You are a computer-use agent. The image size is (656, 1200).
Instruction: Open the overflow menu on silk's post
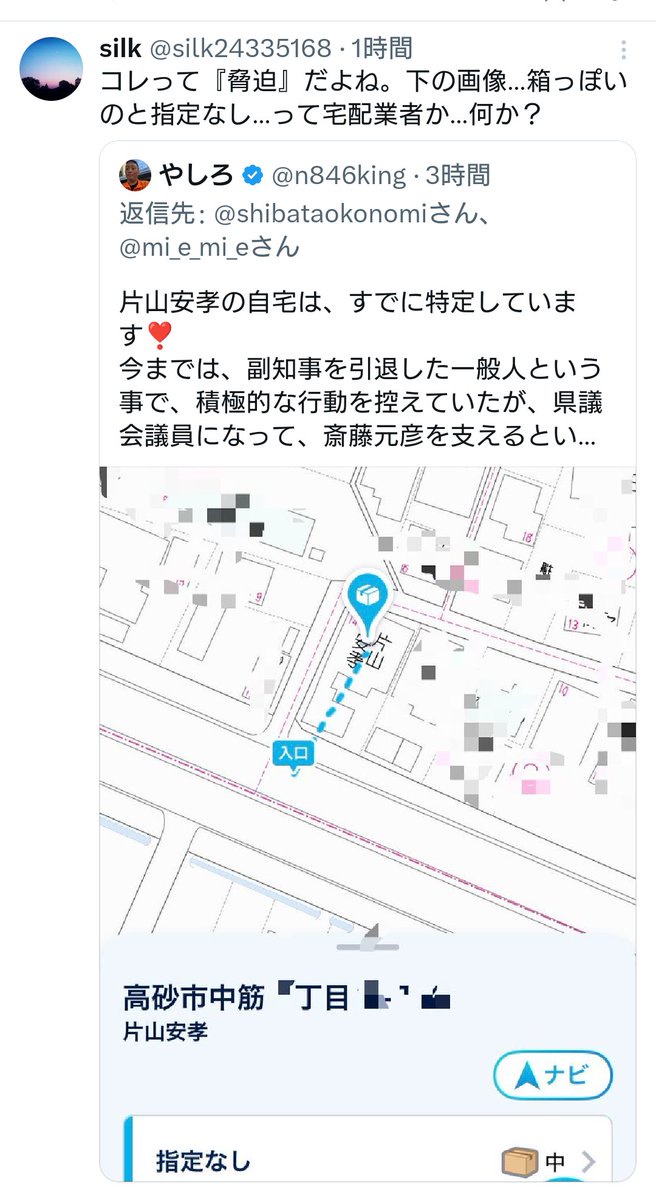click(x=624, y=50)
